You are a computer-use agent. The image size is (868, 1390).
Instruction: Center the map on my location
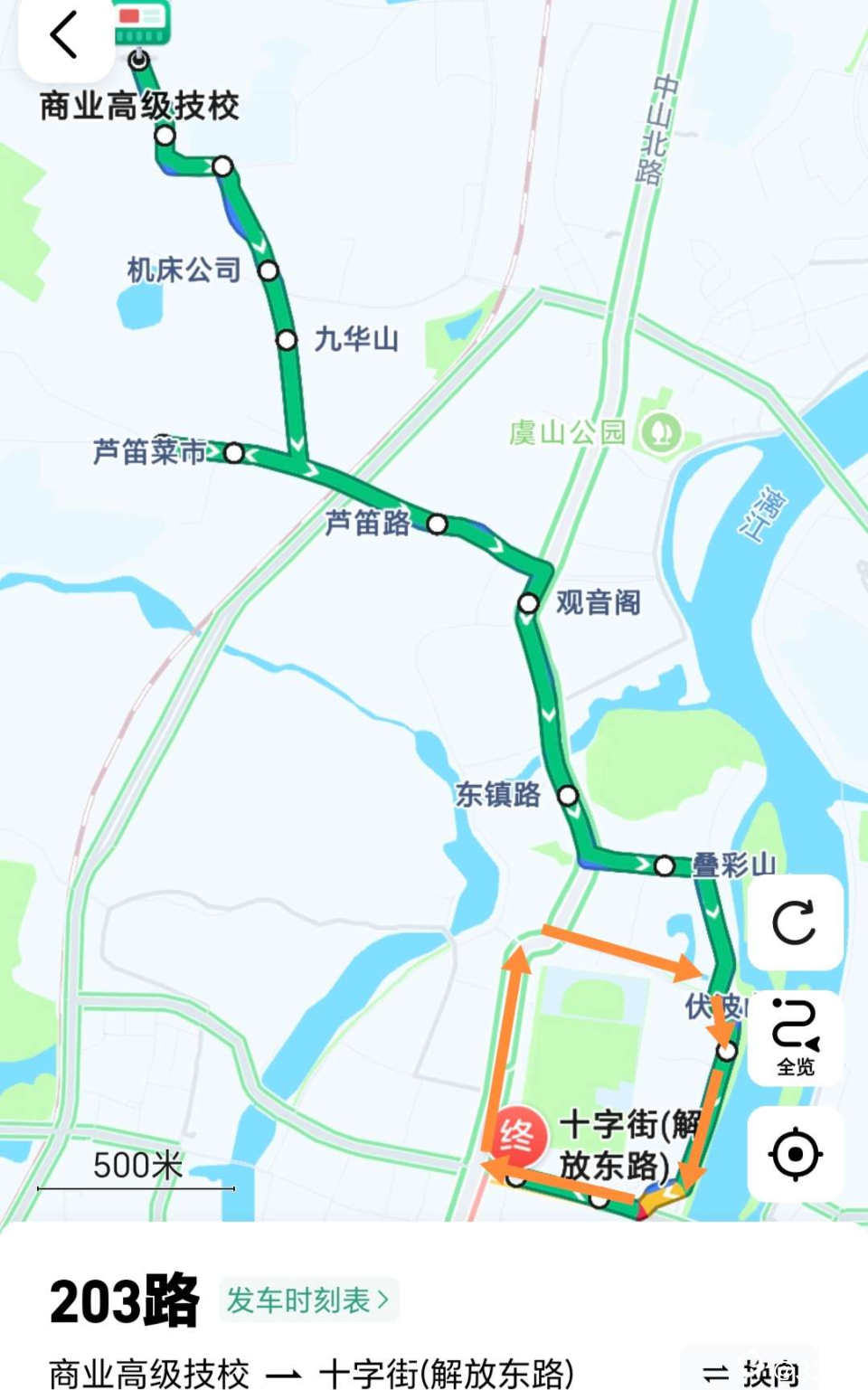point(795,1154)
